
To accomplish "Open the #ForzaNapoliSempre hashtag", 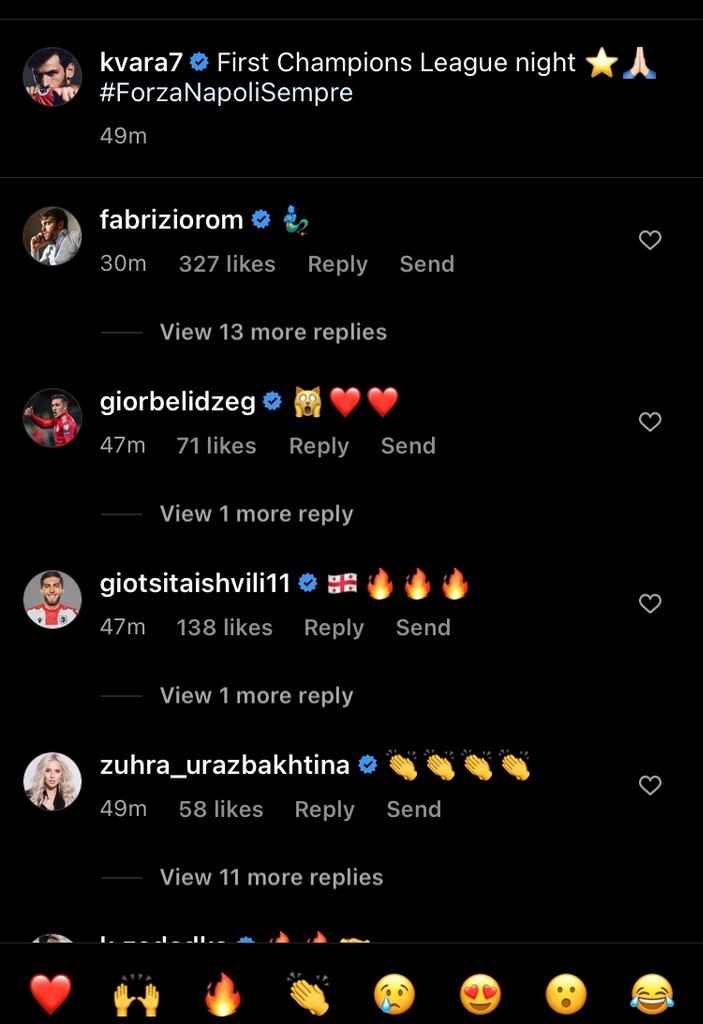I will [227, 93].
